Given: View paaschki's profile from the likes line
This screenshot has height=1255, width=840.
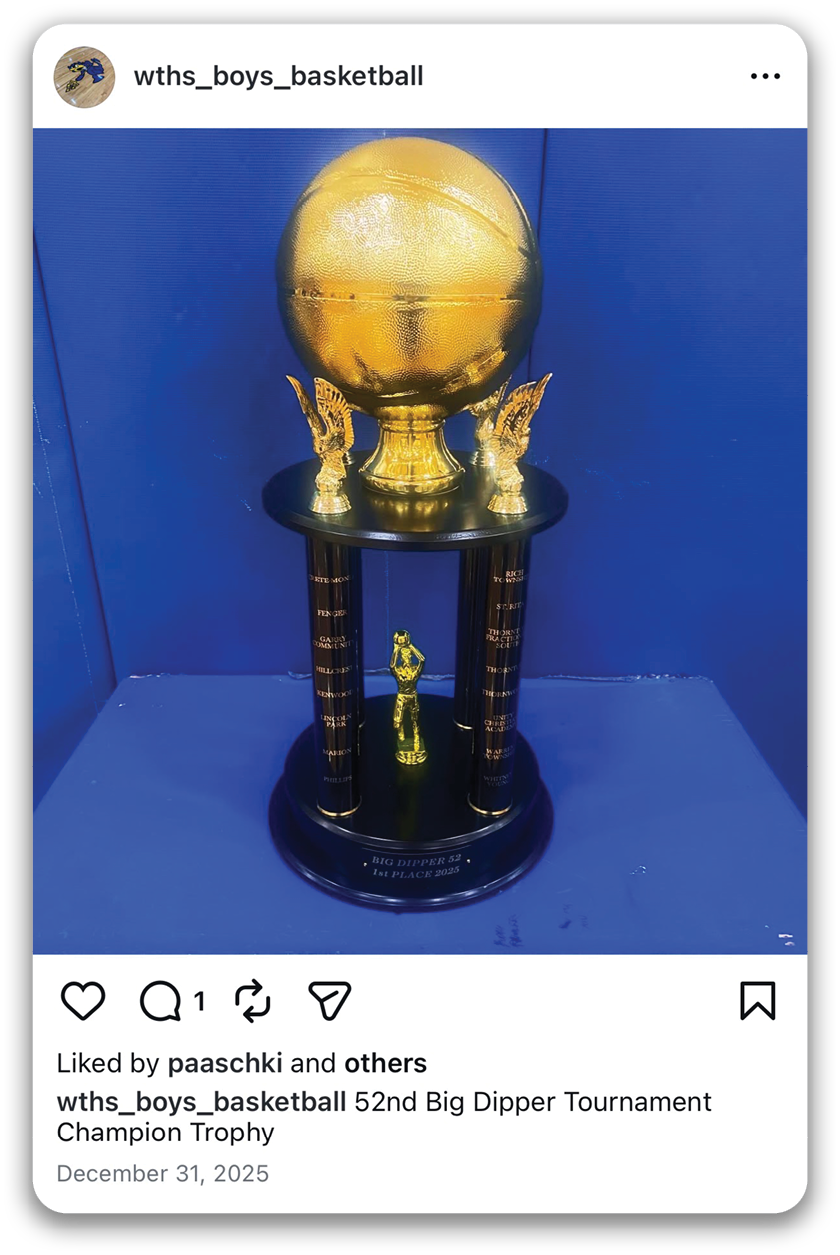Looking at the screenshot, I should [x=225, y=1063].
